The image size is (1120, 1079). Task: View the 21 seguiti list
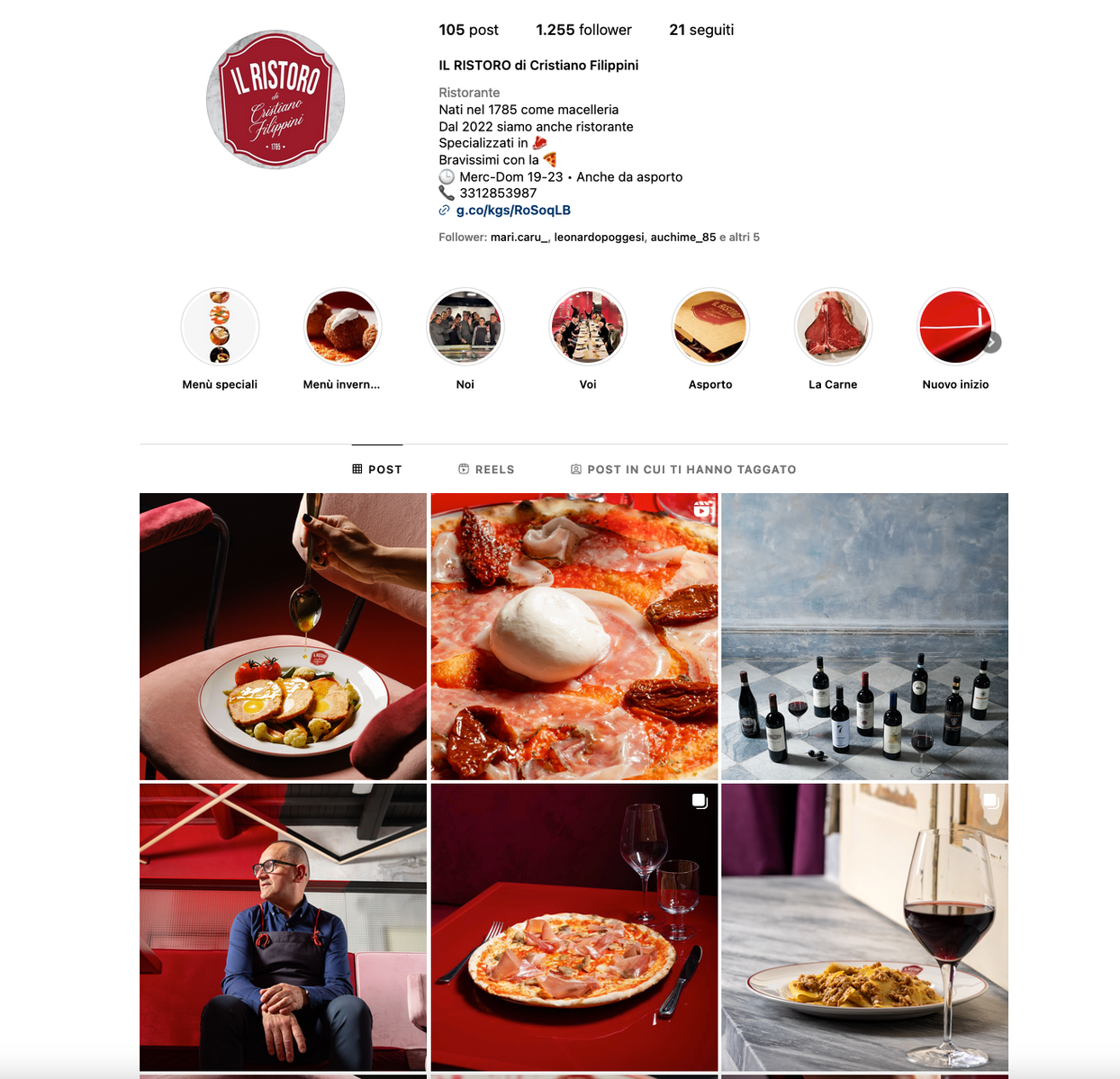[x=701, y=30]
